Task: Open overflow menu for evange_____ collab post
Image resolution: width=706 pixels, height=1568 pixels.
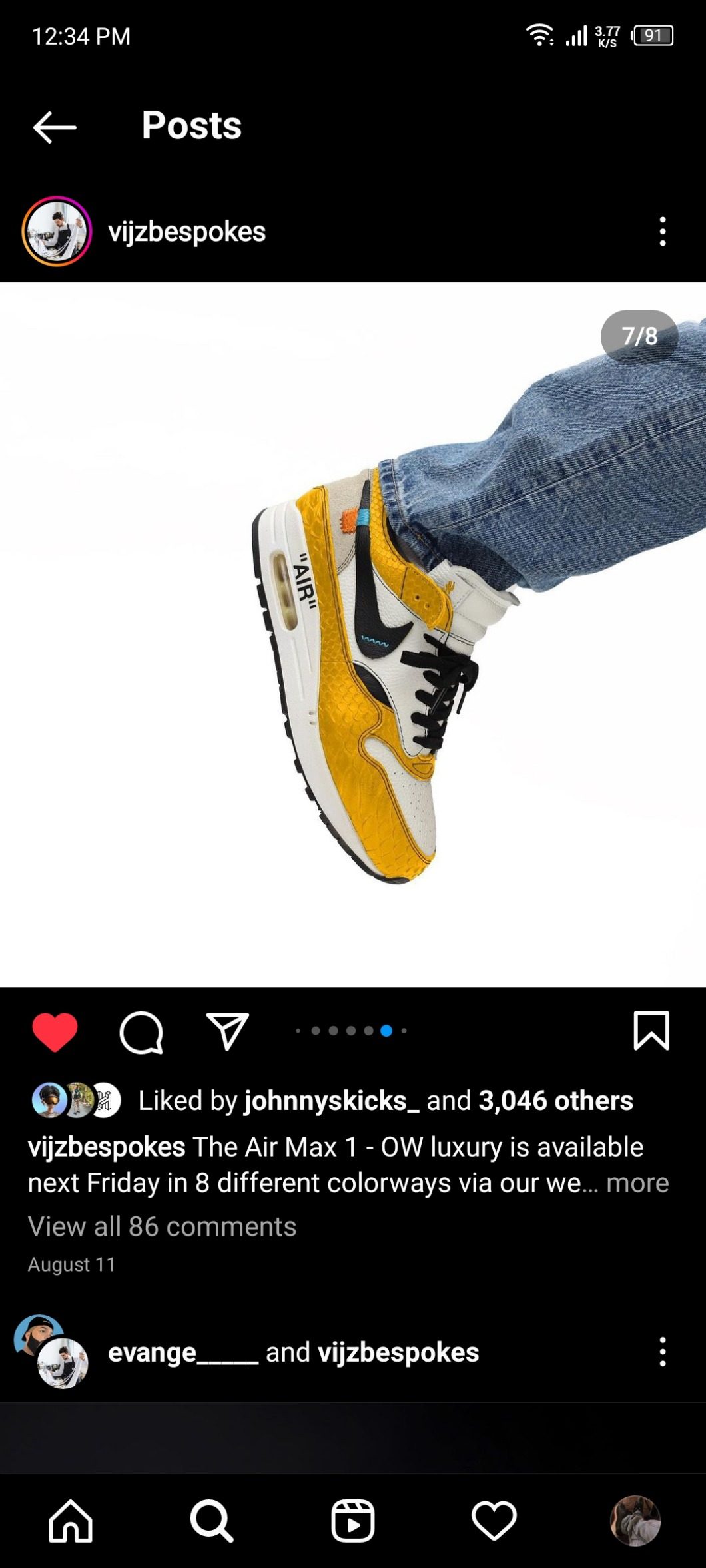Action: (662, 1352)
